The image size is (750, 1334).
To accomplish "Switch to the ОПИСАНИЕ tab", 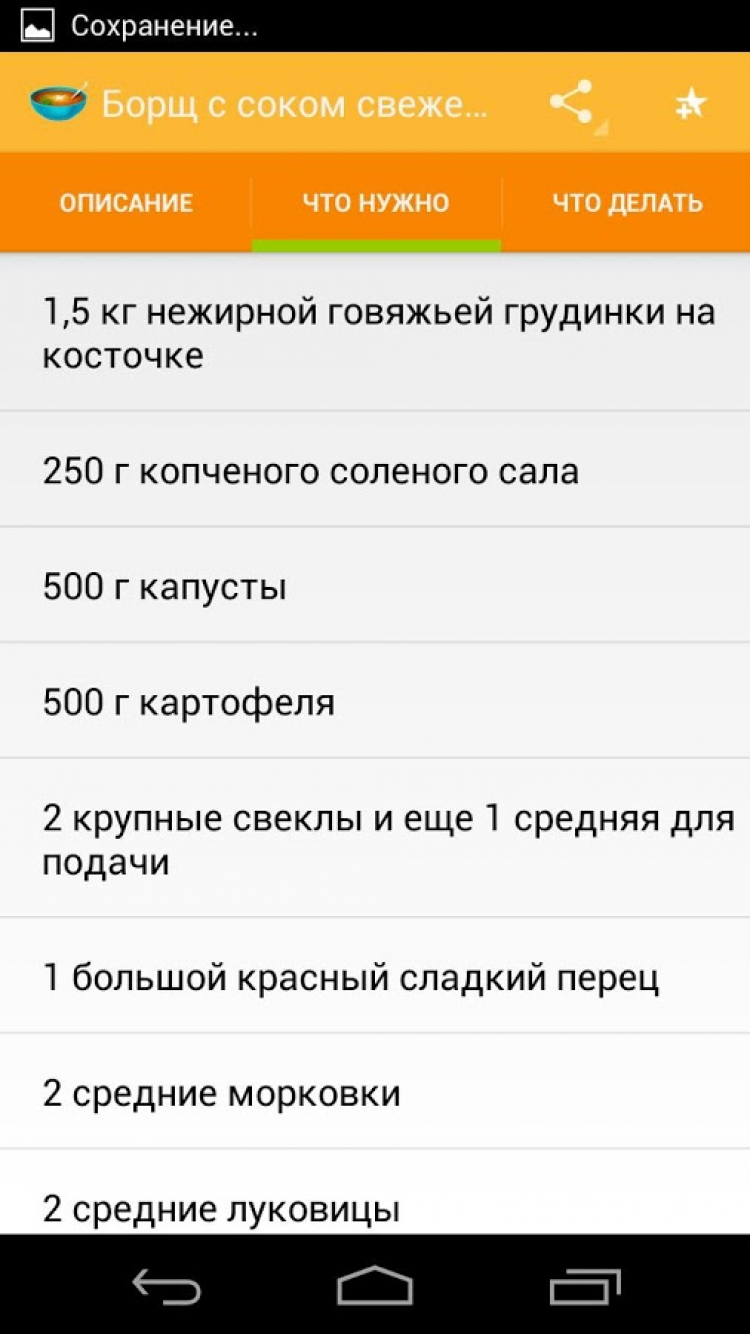I will pyautogui.click(x=126, y=203).
